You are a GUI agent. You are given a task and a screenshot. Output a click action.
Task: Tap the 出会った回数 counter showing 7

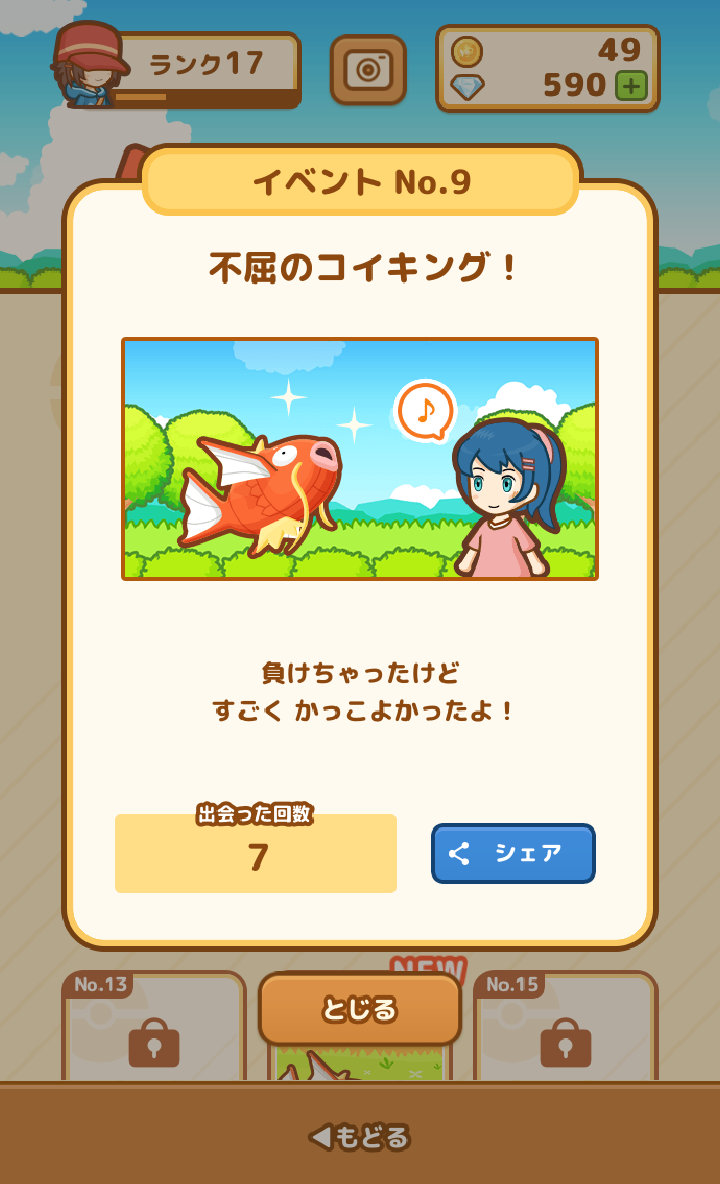point(256,854)
